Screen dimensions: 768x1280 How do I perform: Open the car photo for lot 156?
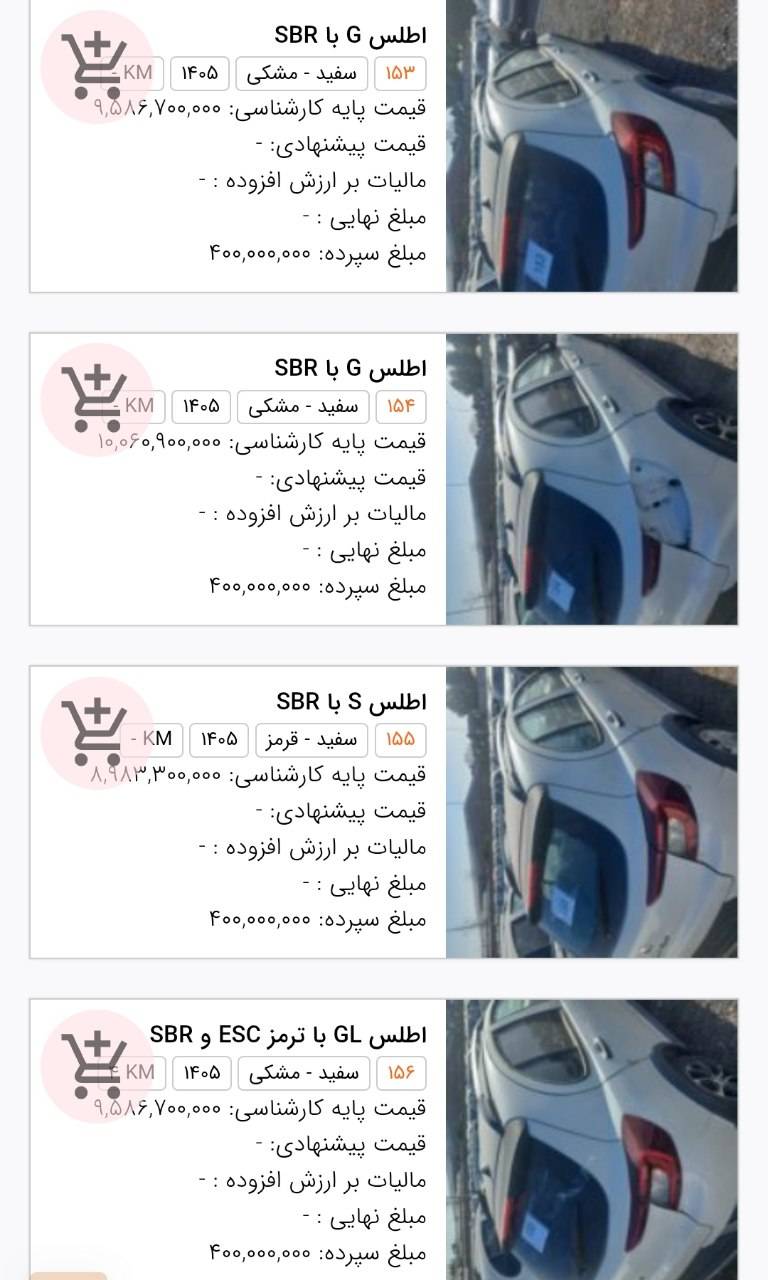pyautogui.click(x=592, y=1140)
